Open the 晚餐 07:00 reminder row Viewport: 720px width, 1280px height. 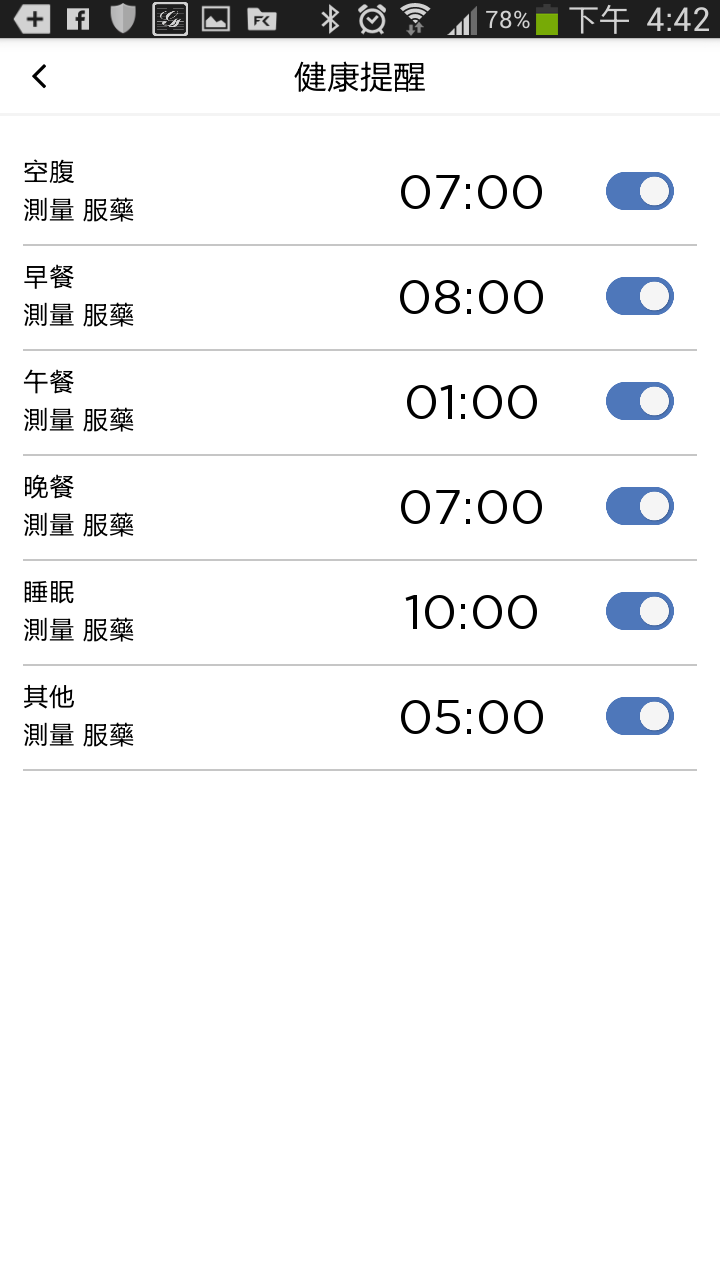[x=300, y=507]
